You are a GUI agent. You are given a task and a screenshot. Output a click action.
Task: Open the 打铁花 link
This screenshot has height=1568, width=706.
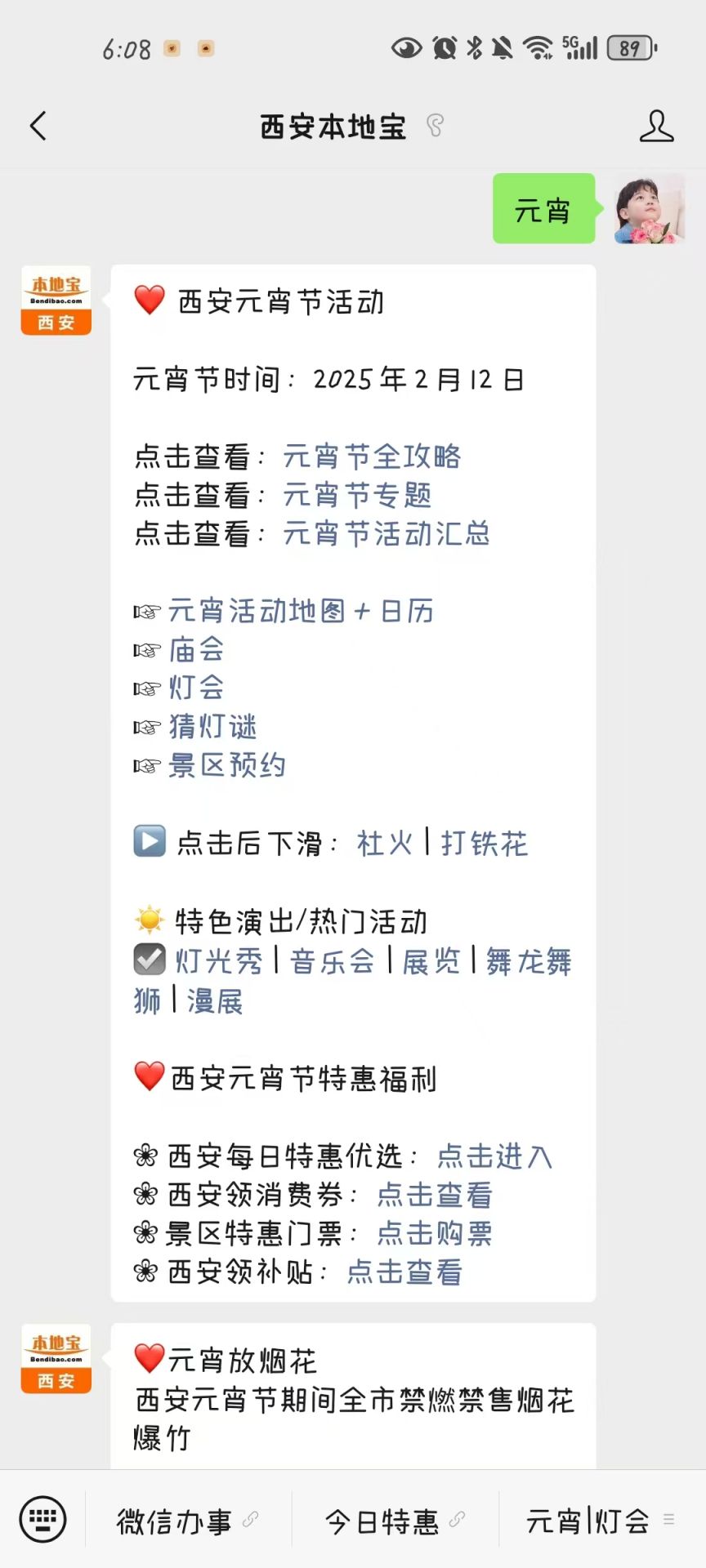485,844
